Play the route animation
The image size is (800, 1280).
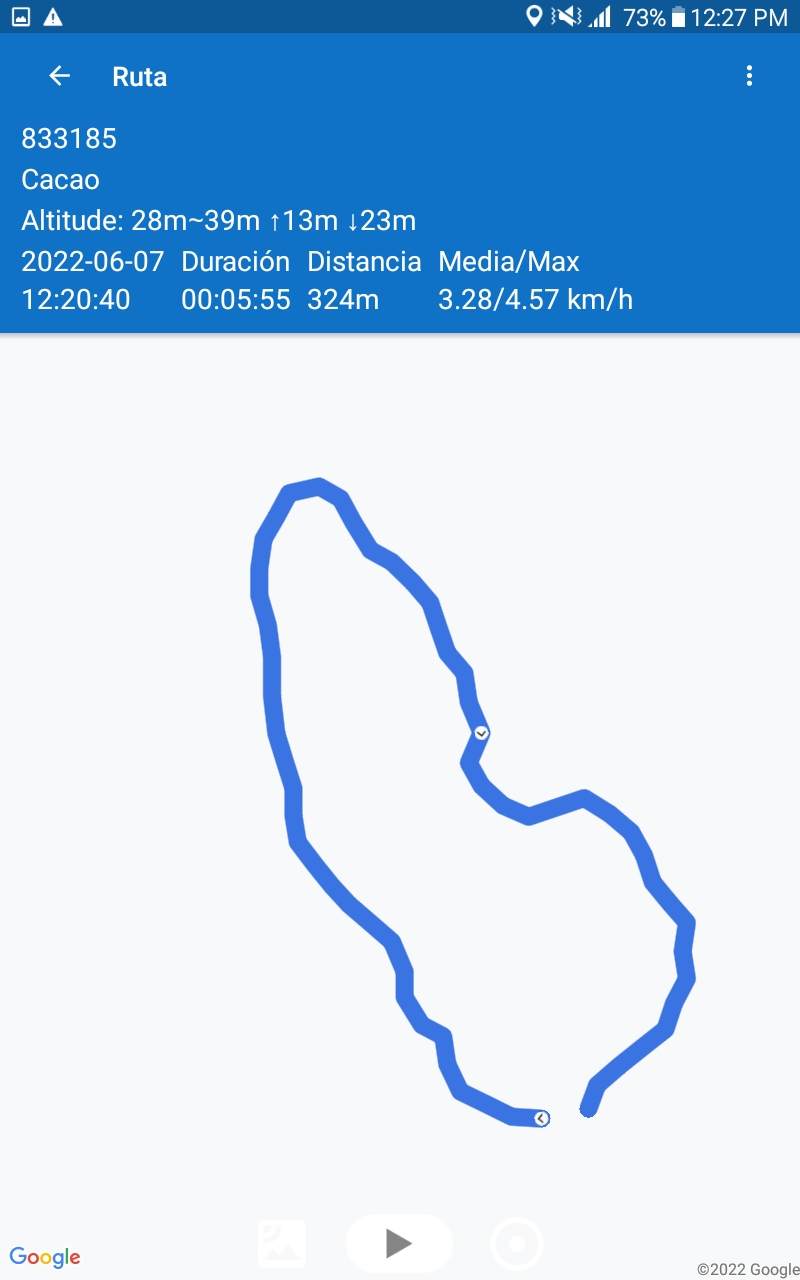tap(399, 1243)
